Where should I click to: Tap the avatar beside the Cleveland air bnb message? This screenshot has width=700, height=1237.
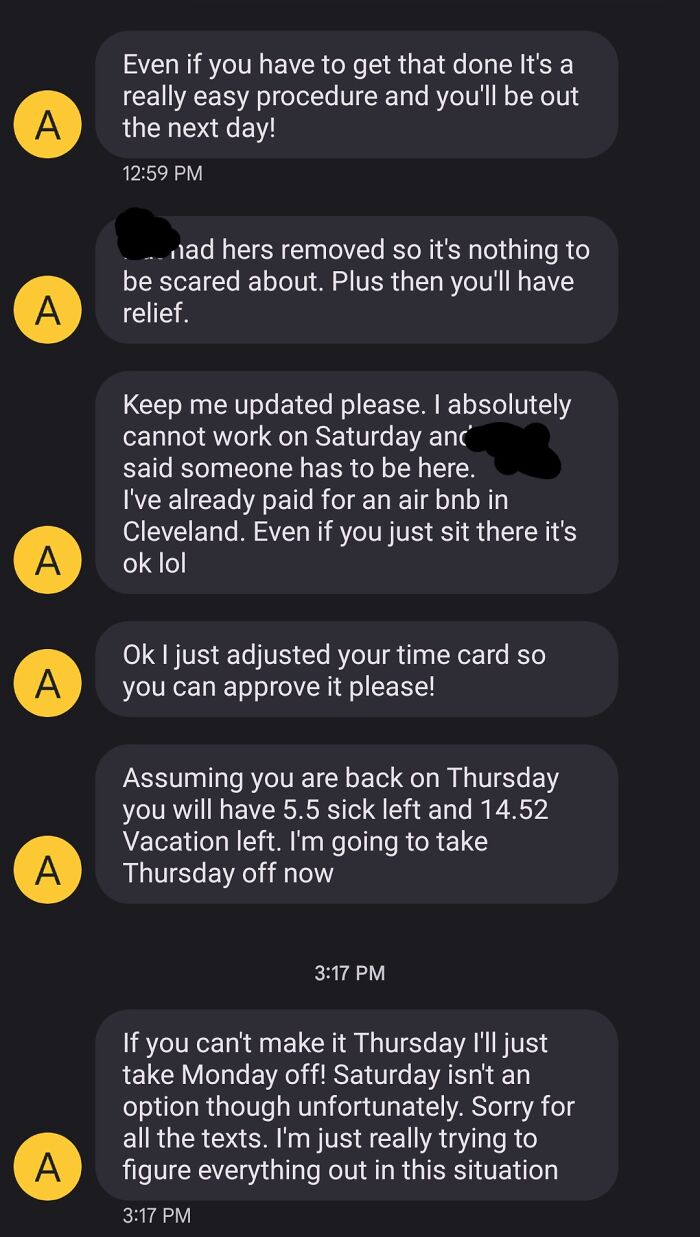pyautogui.click(x=46, y=561)
